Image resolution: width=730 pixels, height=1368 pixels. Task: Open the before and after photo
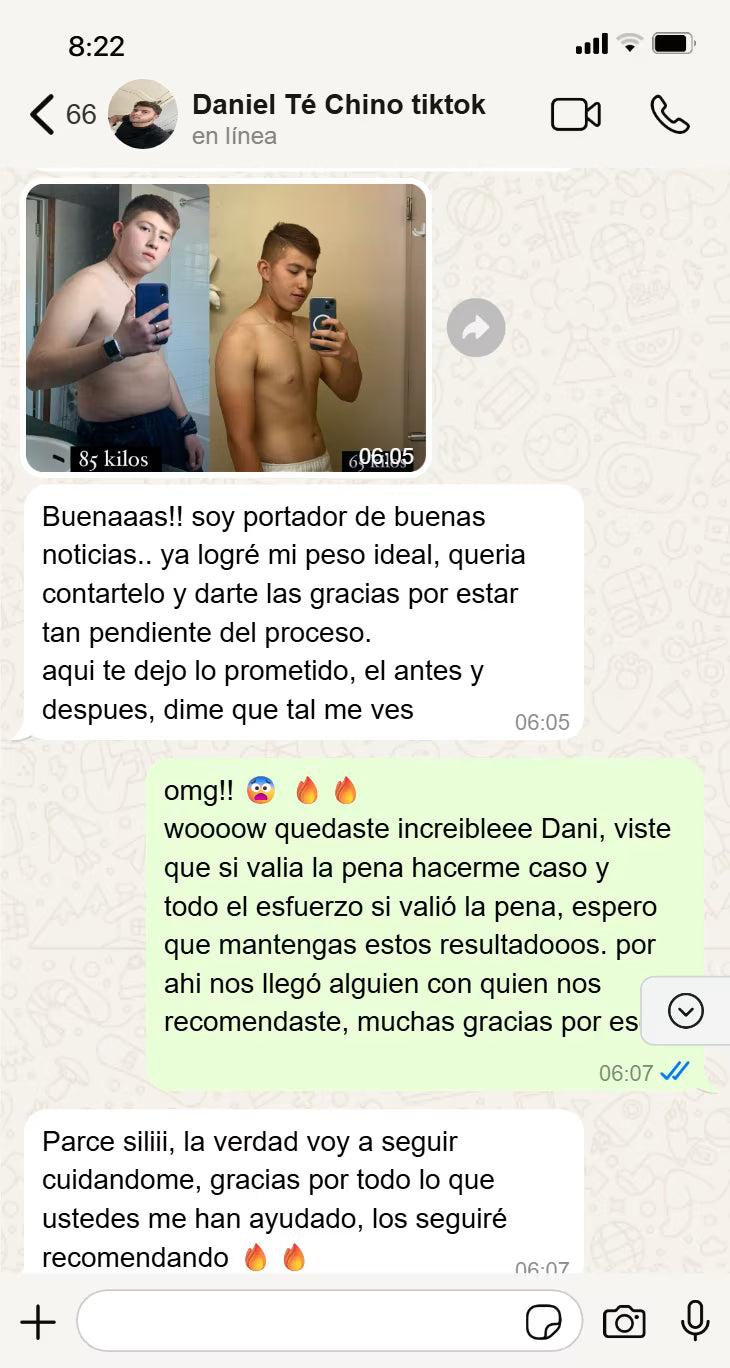[x=226, y=327]
